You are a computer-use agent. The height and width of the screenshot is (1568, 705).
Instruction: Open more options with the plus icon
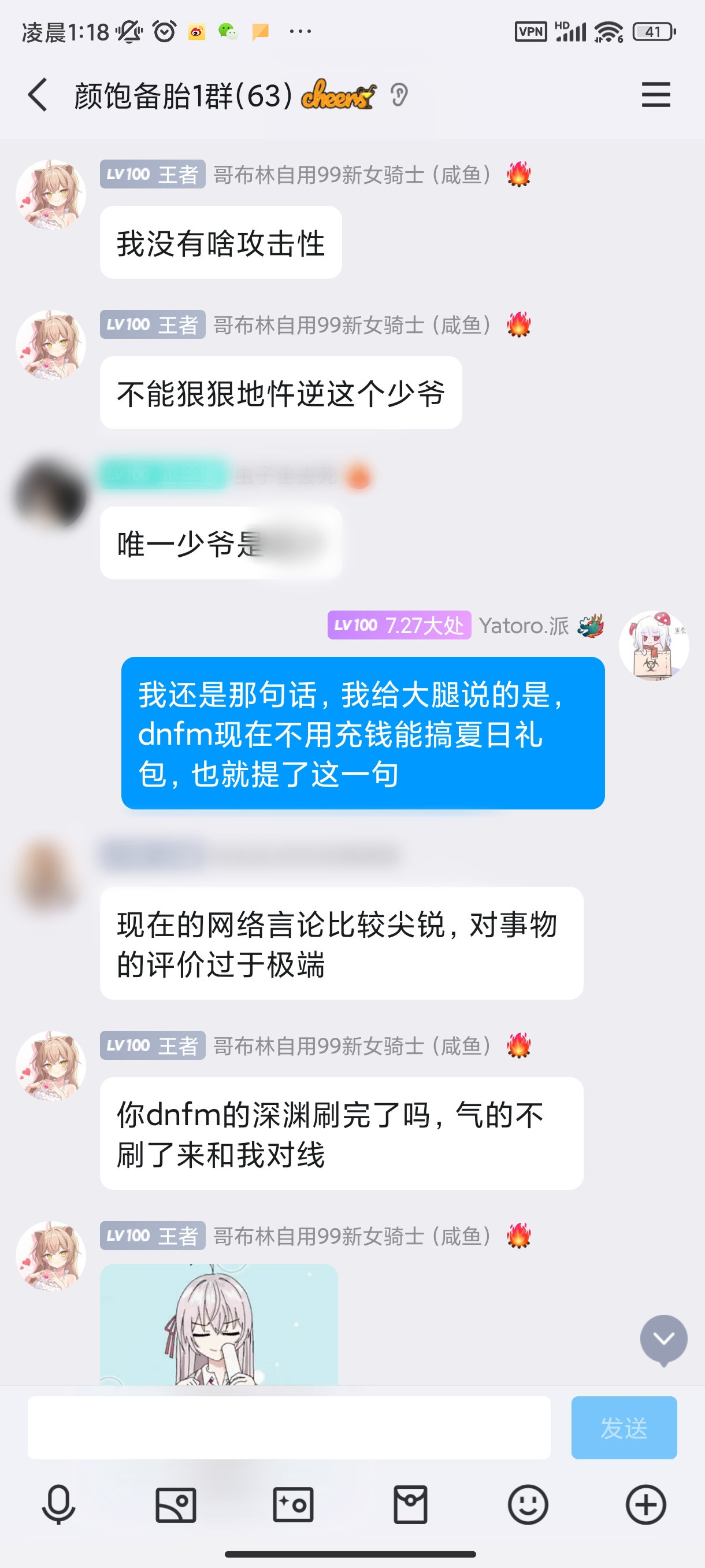pos(645,1505)
